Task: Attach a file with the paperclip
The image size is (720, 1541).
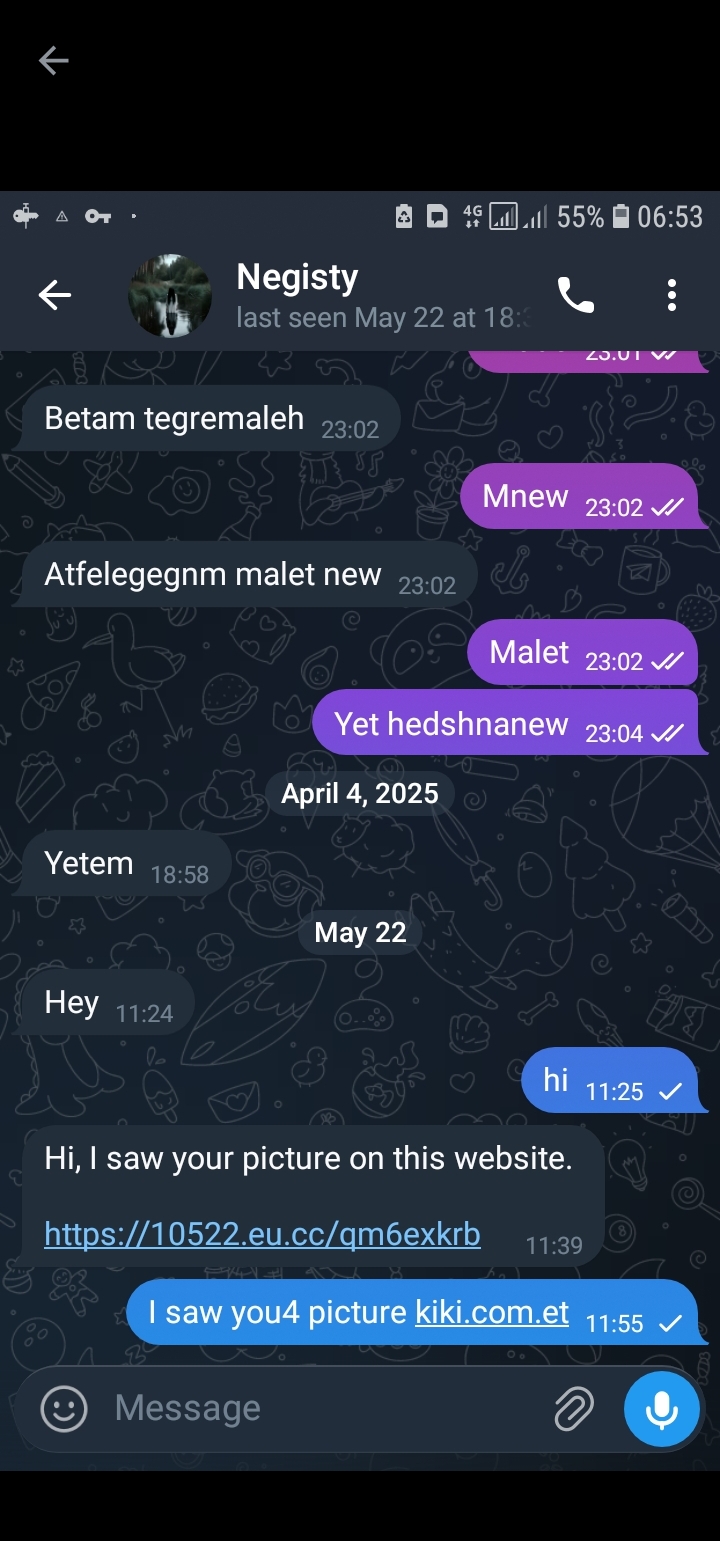Action: pyautogui.click(x=574, y=1409)
